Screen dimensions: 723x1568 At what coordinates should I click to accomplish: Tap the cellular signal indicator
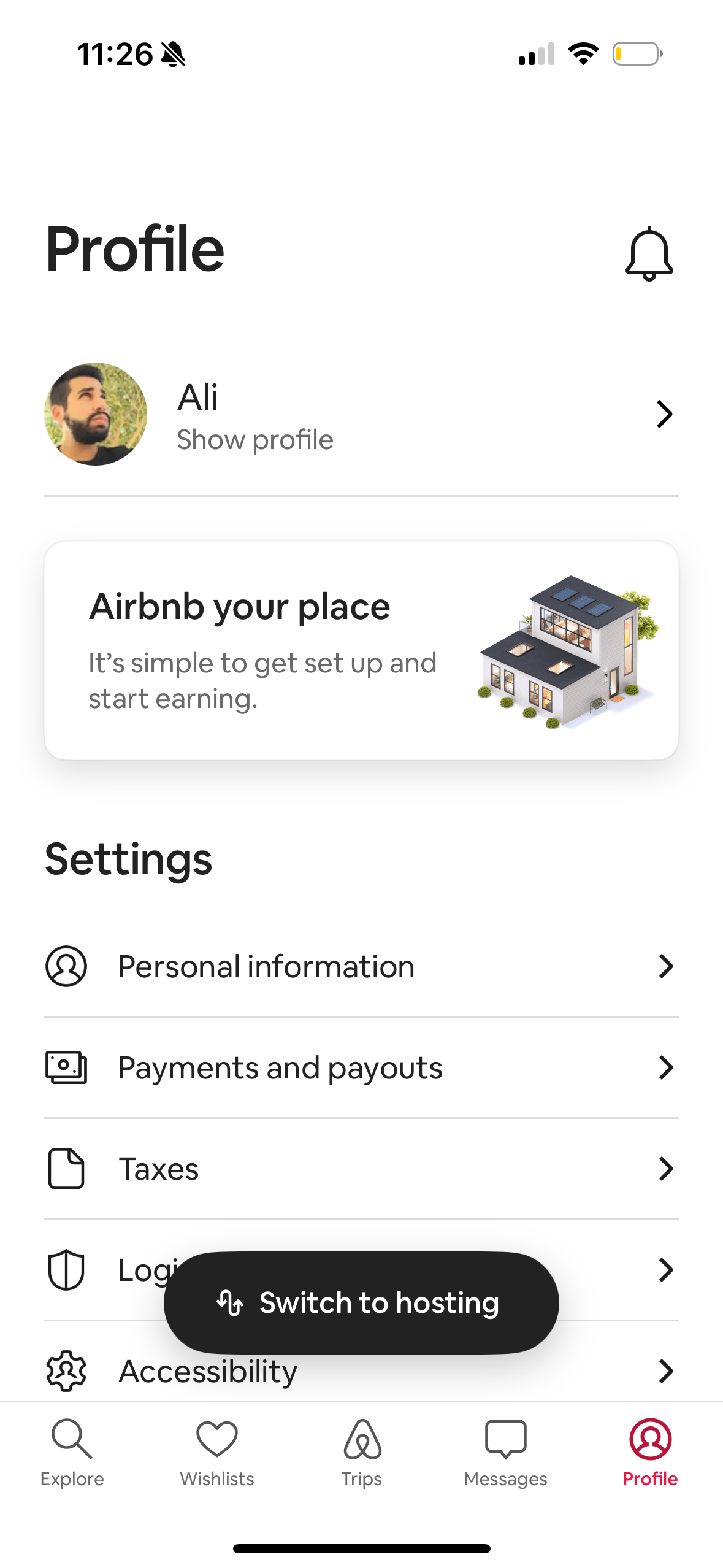535,53
